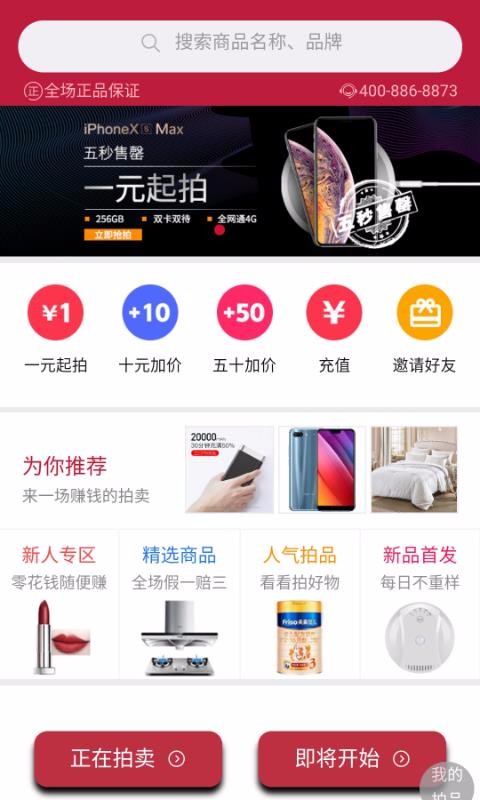Screen dimensions: 480x800
Task: Select the 十元加价 shortcut
Action: point(150,329)
